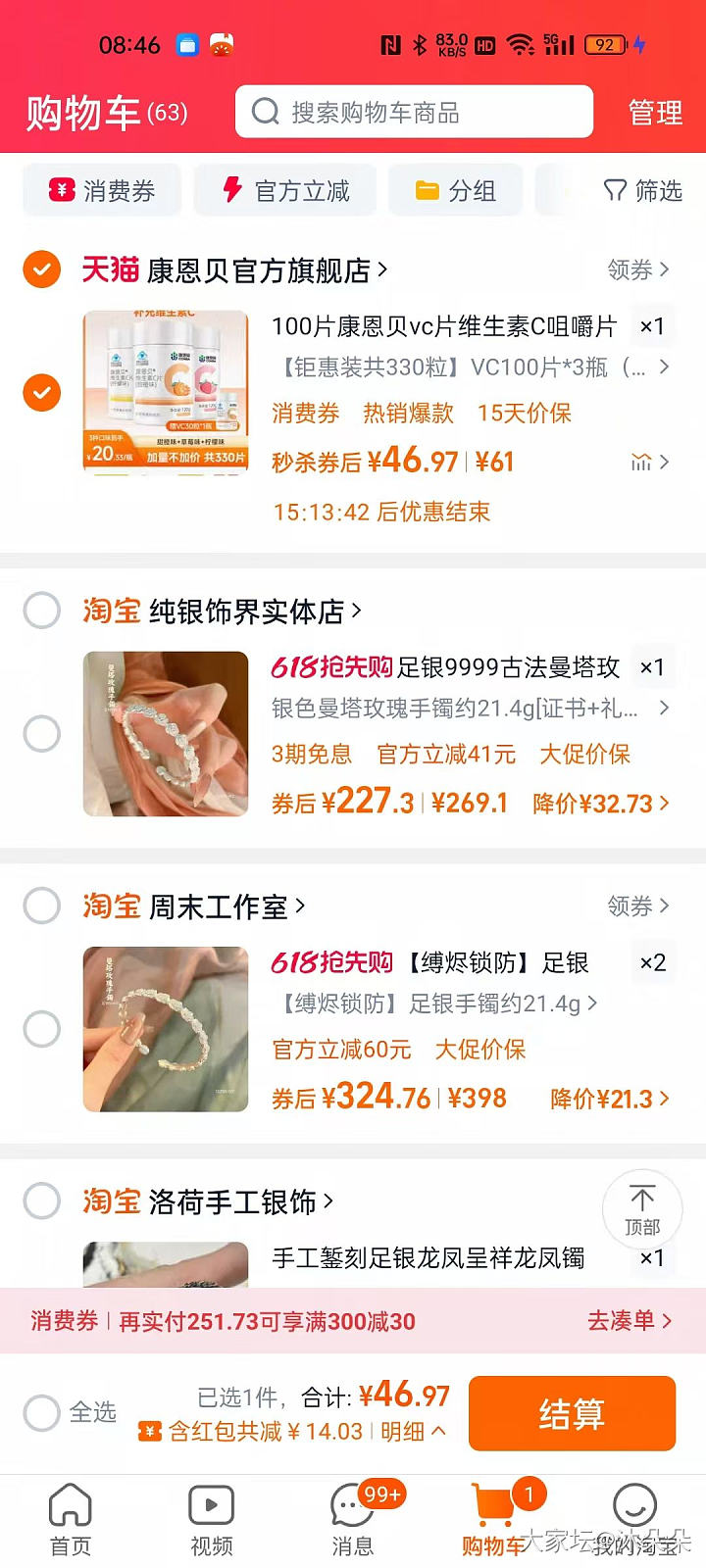Open the 分组 grouping chip
This screenshot has width=706, height=1568.
coord(455,190)
